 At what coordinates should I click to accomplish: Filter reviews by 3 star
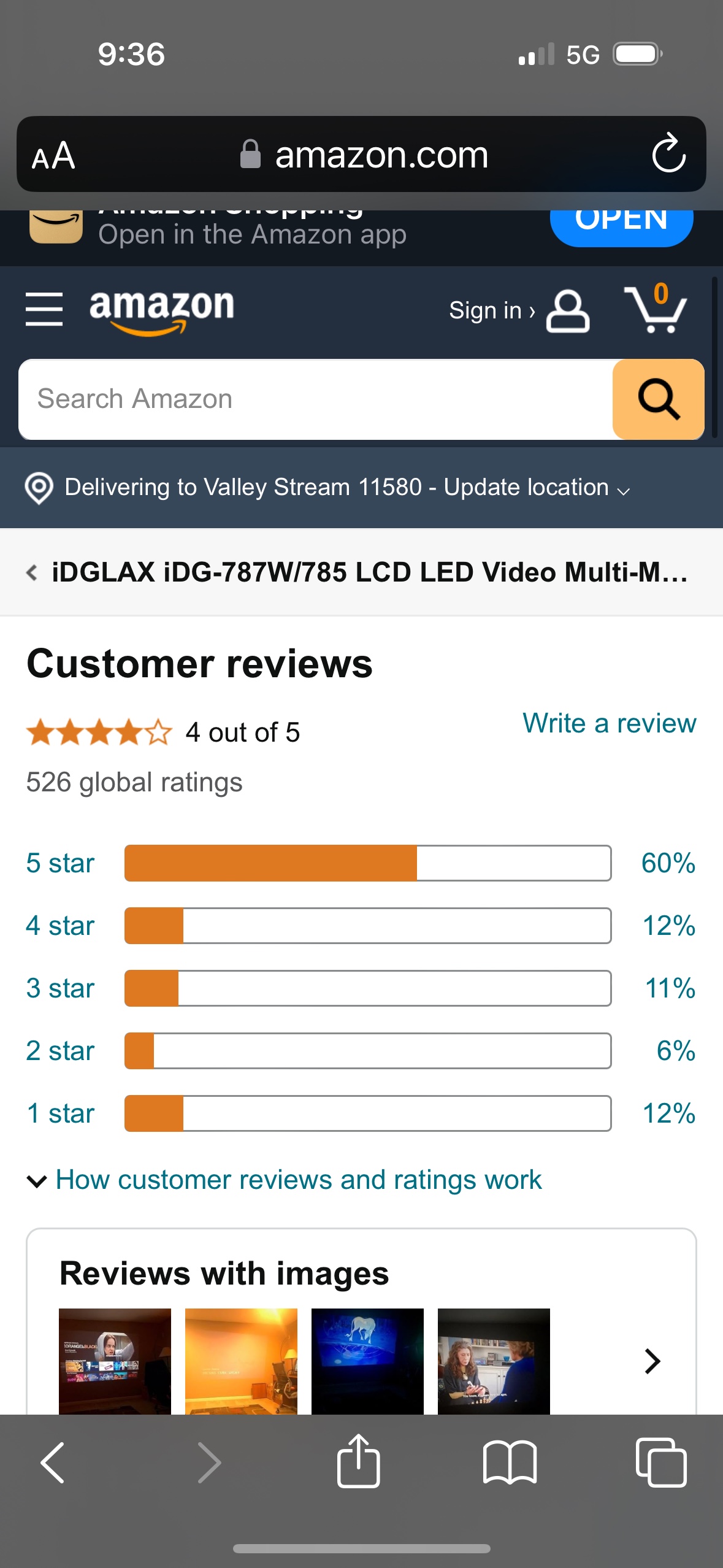[60, 988]
